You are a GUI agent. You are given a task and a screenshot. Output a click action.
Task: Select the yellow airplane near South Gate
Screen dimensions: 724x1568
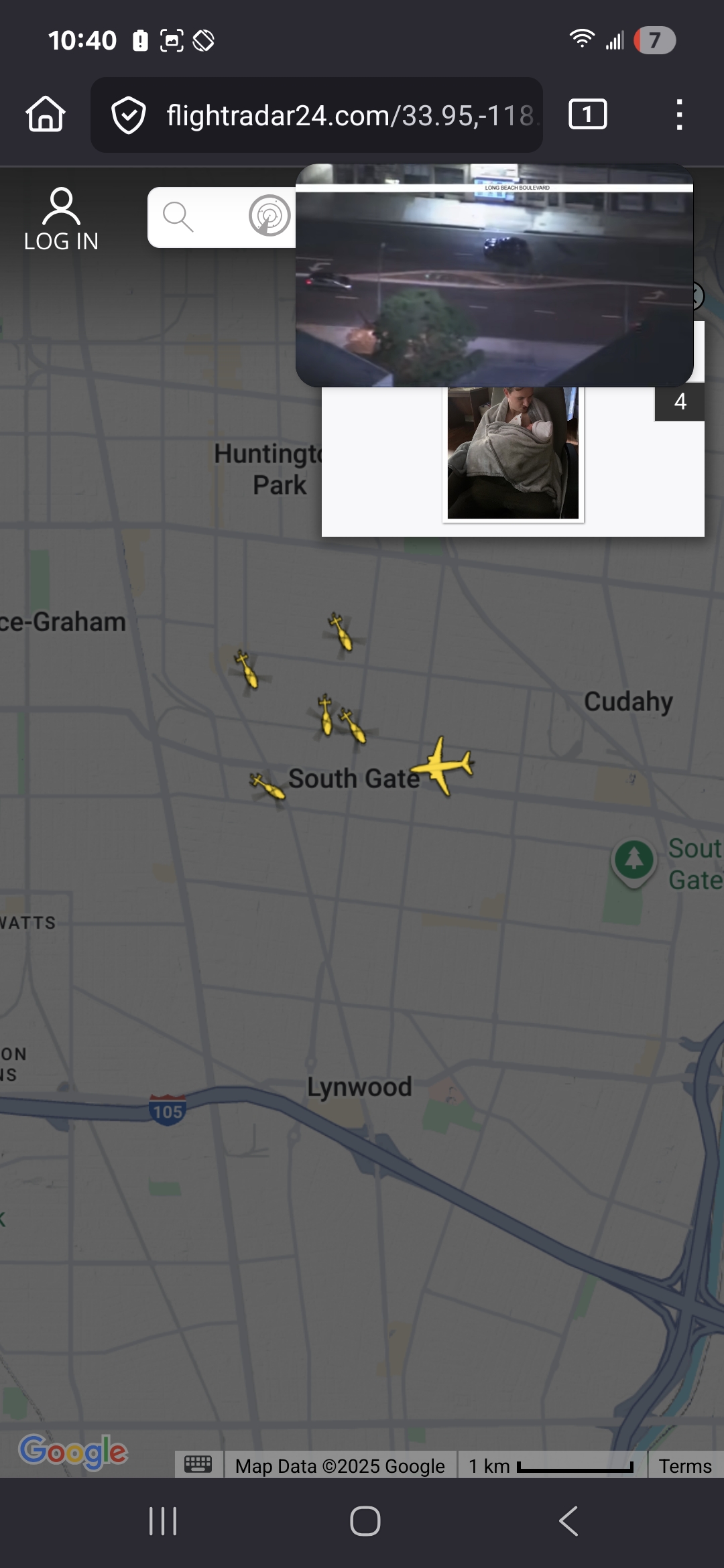tap(442, 765)
